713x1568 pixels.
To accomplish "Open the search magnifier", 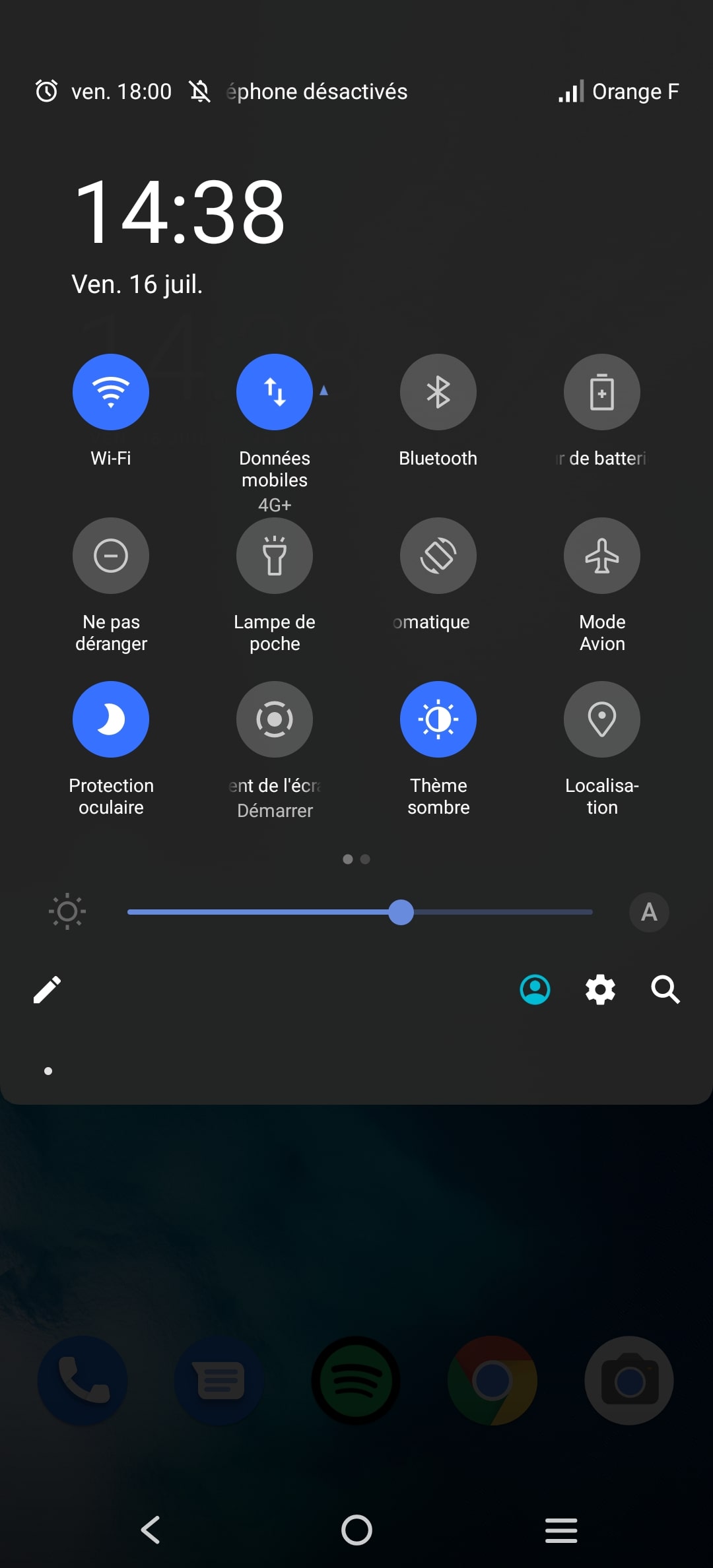I will pyautogui.click(x=665, y=990).
